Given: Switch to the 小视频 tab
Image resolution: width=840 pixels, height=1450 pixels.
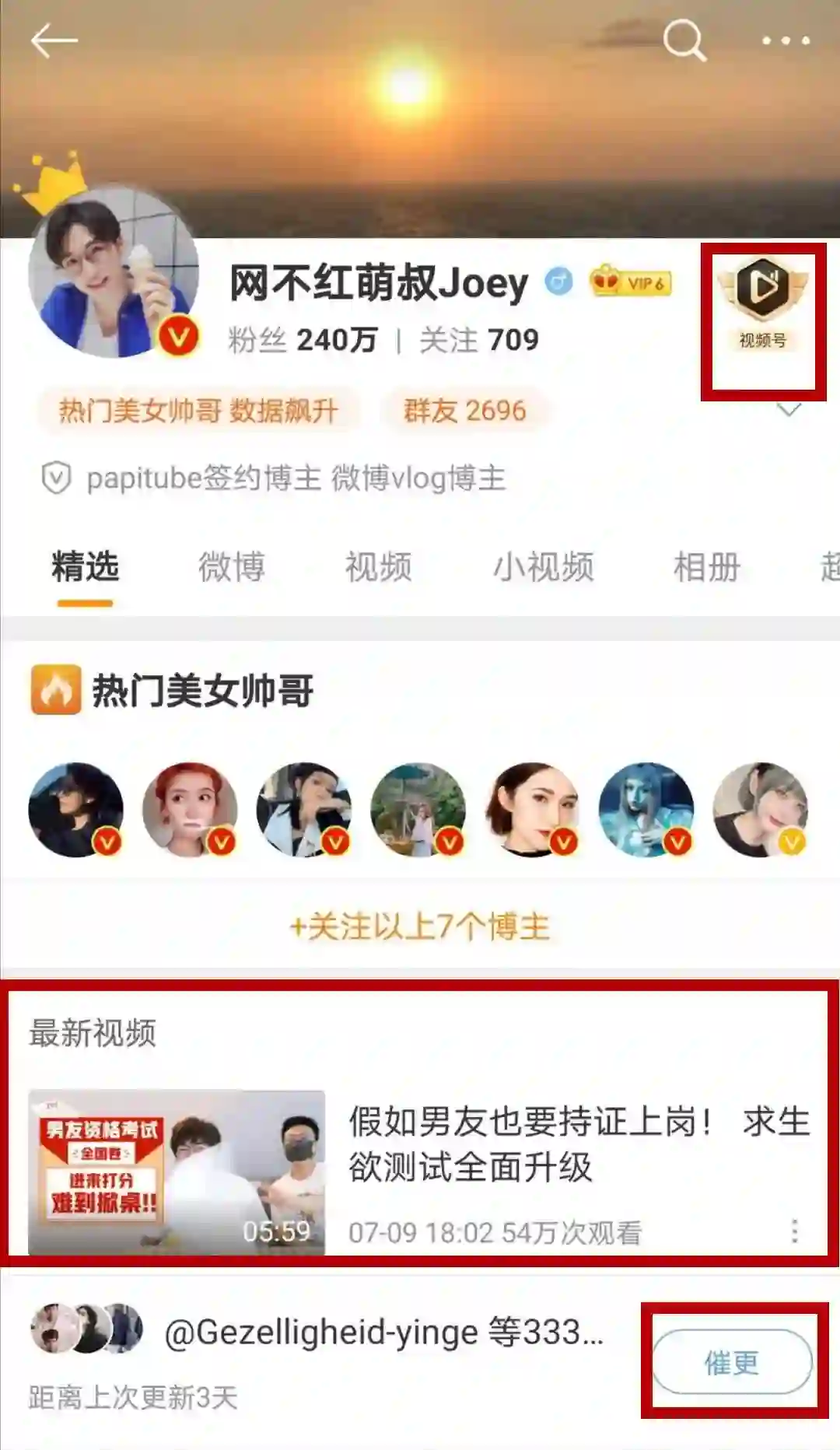Looking at the screenshot, I should 543,566.
